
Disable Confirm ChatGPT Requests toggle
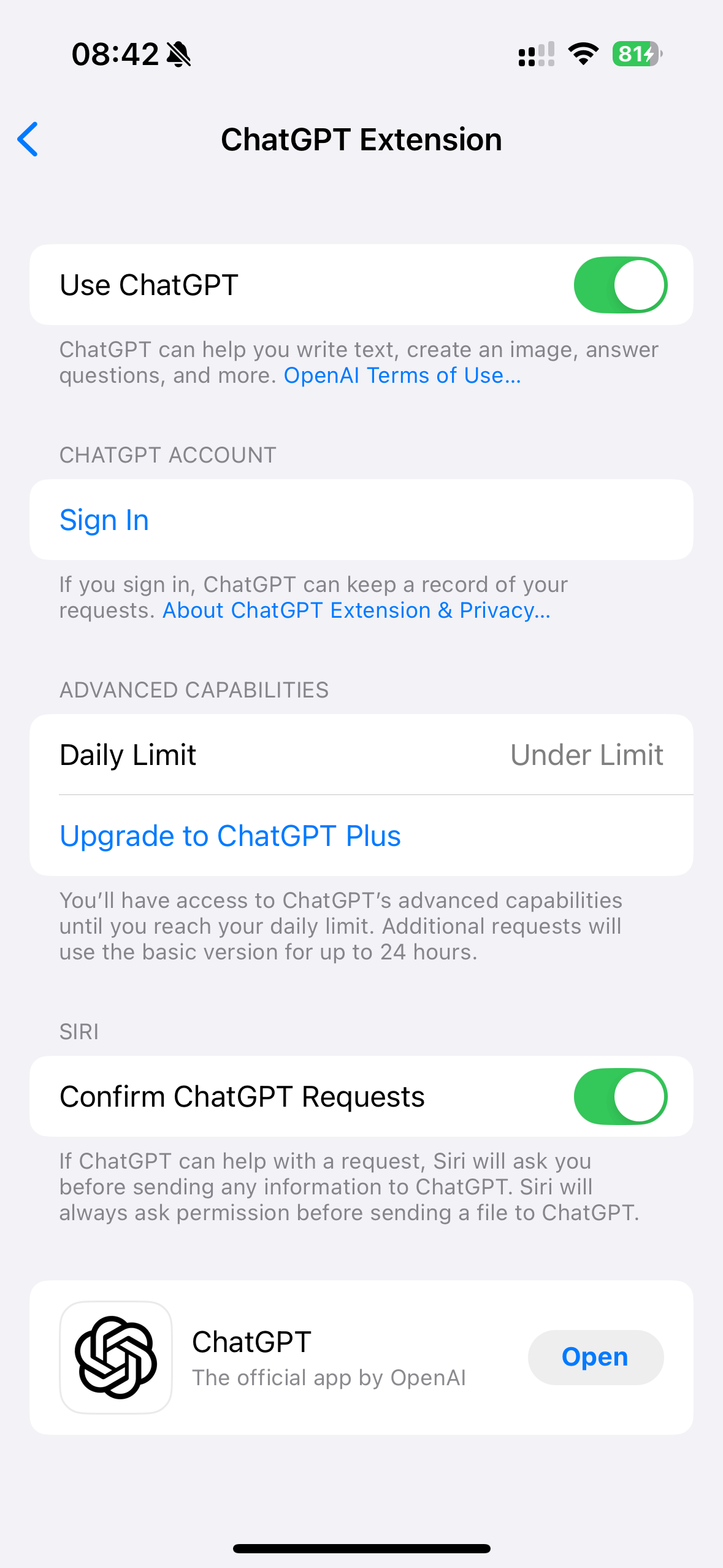(x=621, y=1097)
